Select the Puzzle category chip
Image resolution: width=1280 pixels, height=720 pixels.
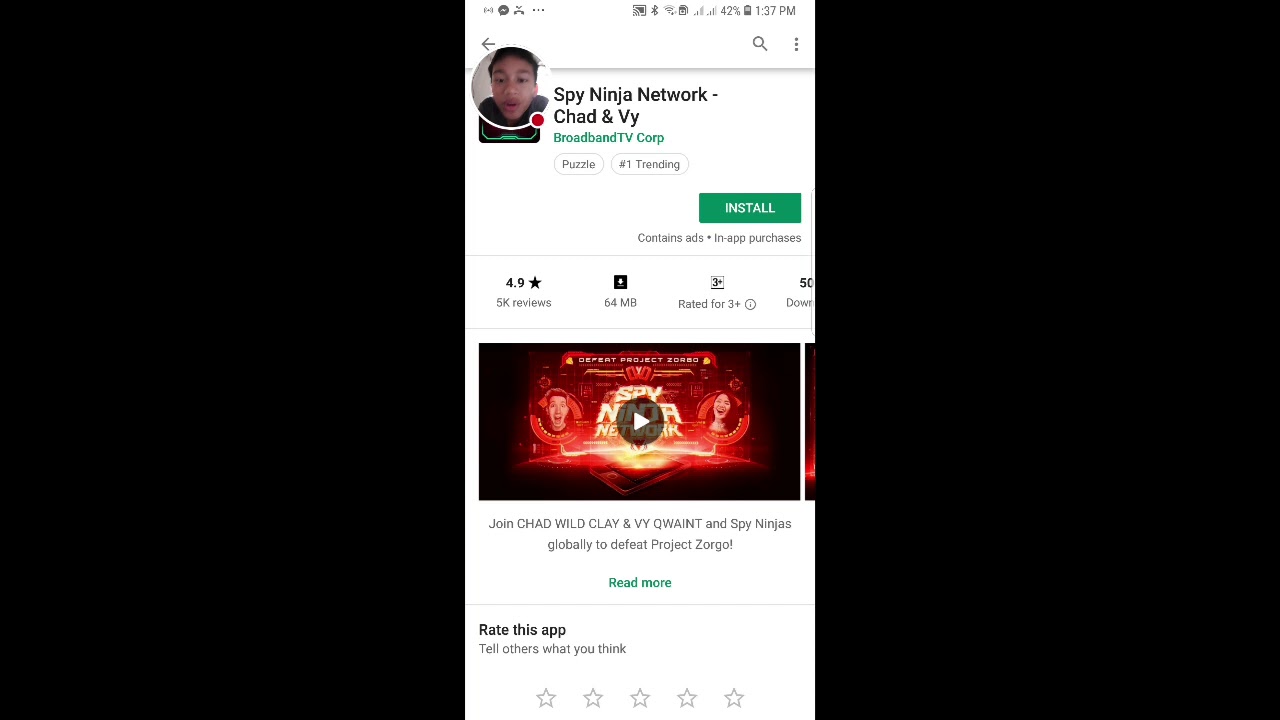[x=578, y=164]
